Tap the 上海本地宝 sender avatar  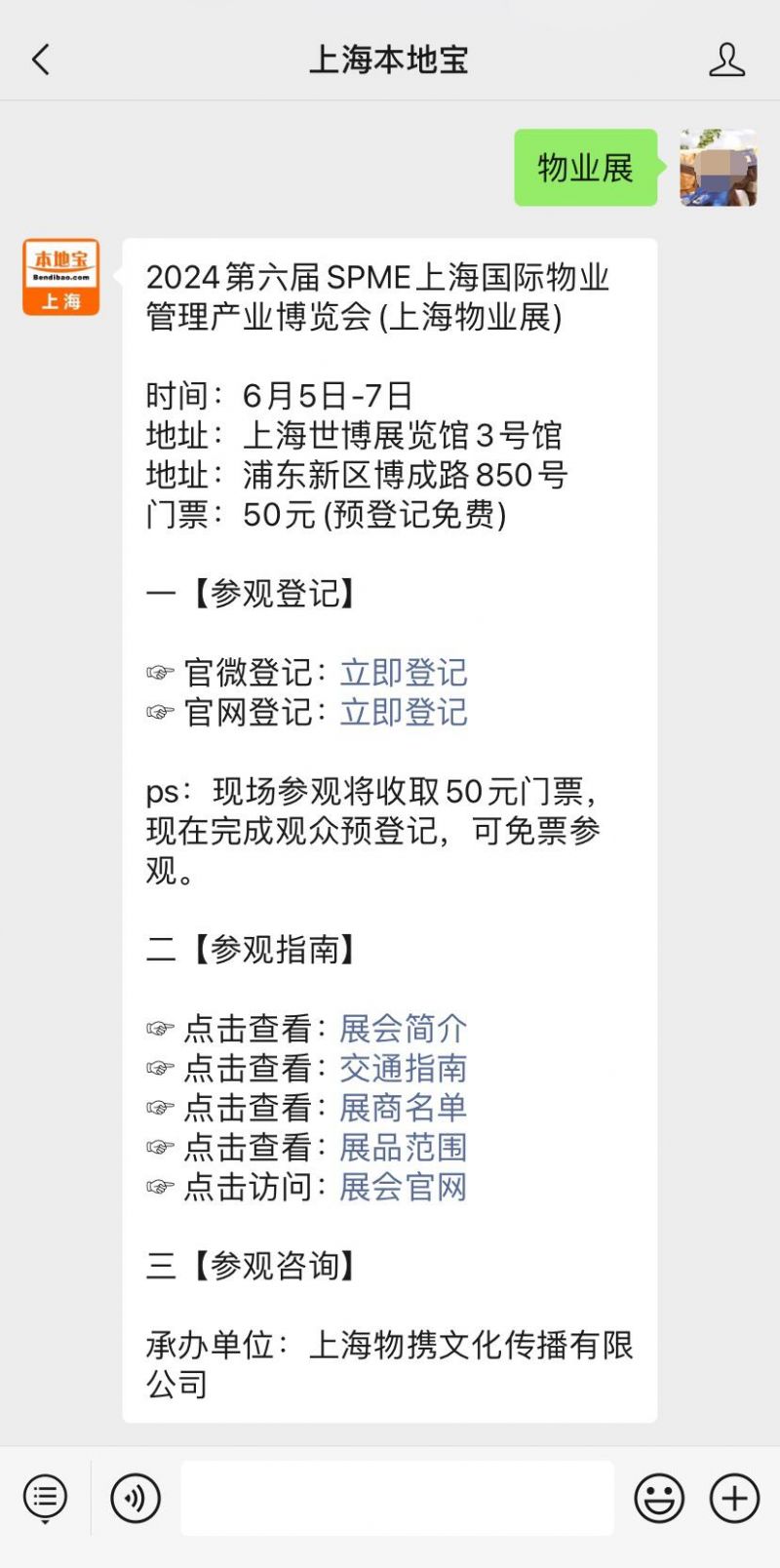[61, 277]
